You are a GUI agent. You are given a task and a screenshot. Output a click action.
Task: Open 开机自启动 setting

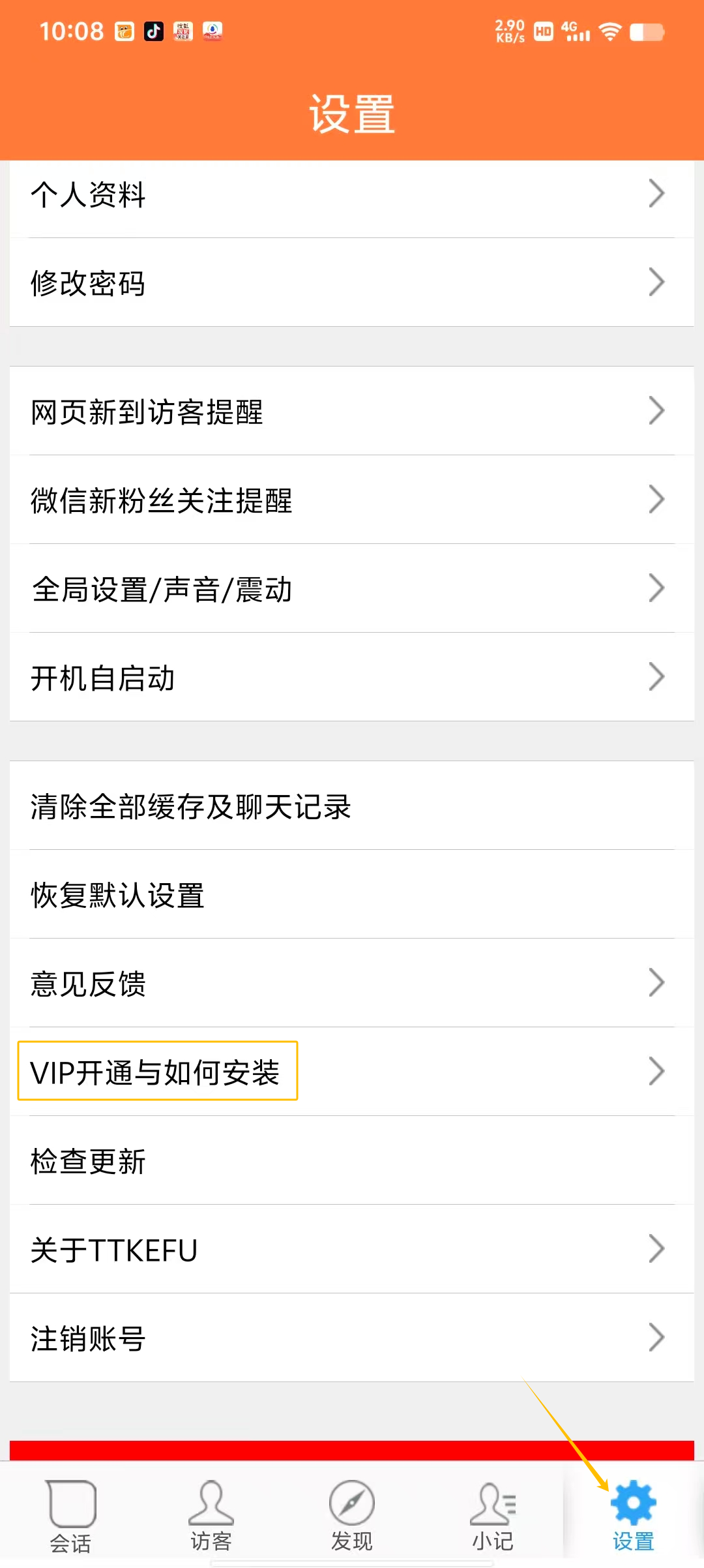point(352,678)
